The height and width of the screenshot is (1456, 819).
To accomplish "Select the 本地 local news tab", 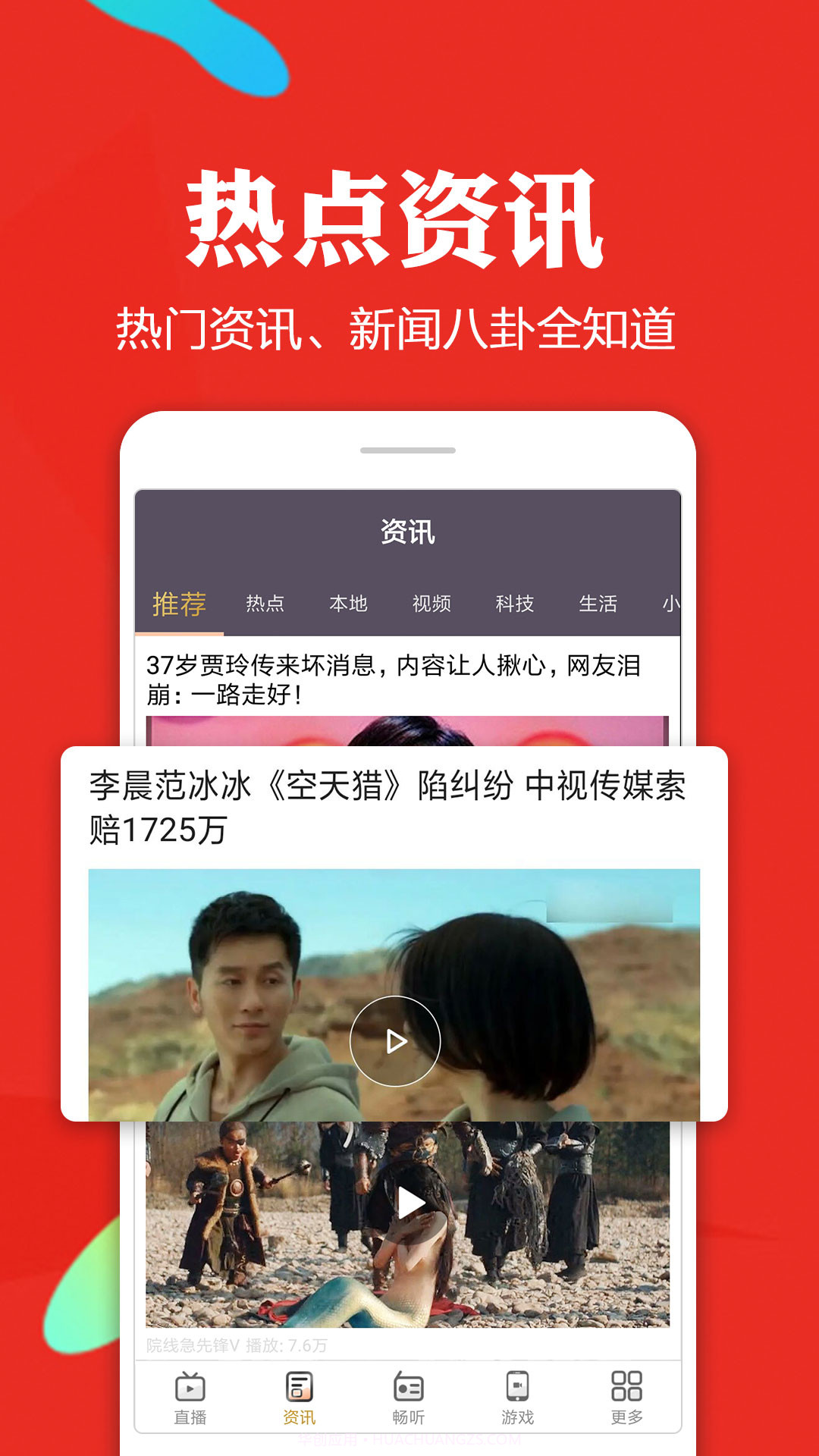I will [351, 603].
